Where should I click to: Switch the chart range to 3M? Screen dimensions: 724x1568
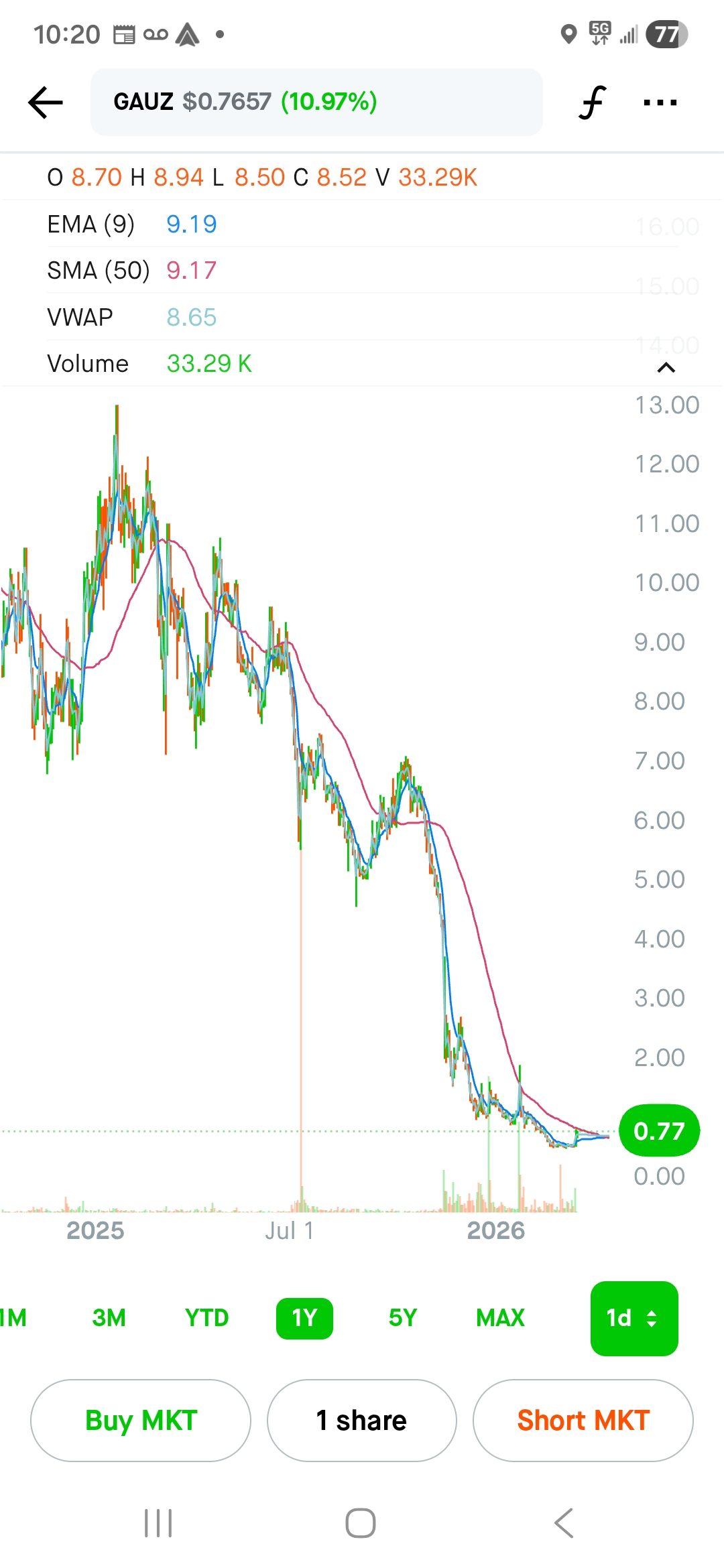coord(109,1318)
